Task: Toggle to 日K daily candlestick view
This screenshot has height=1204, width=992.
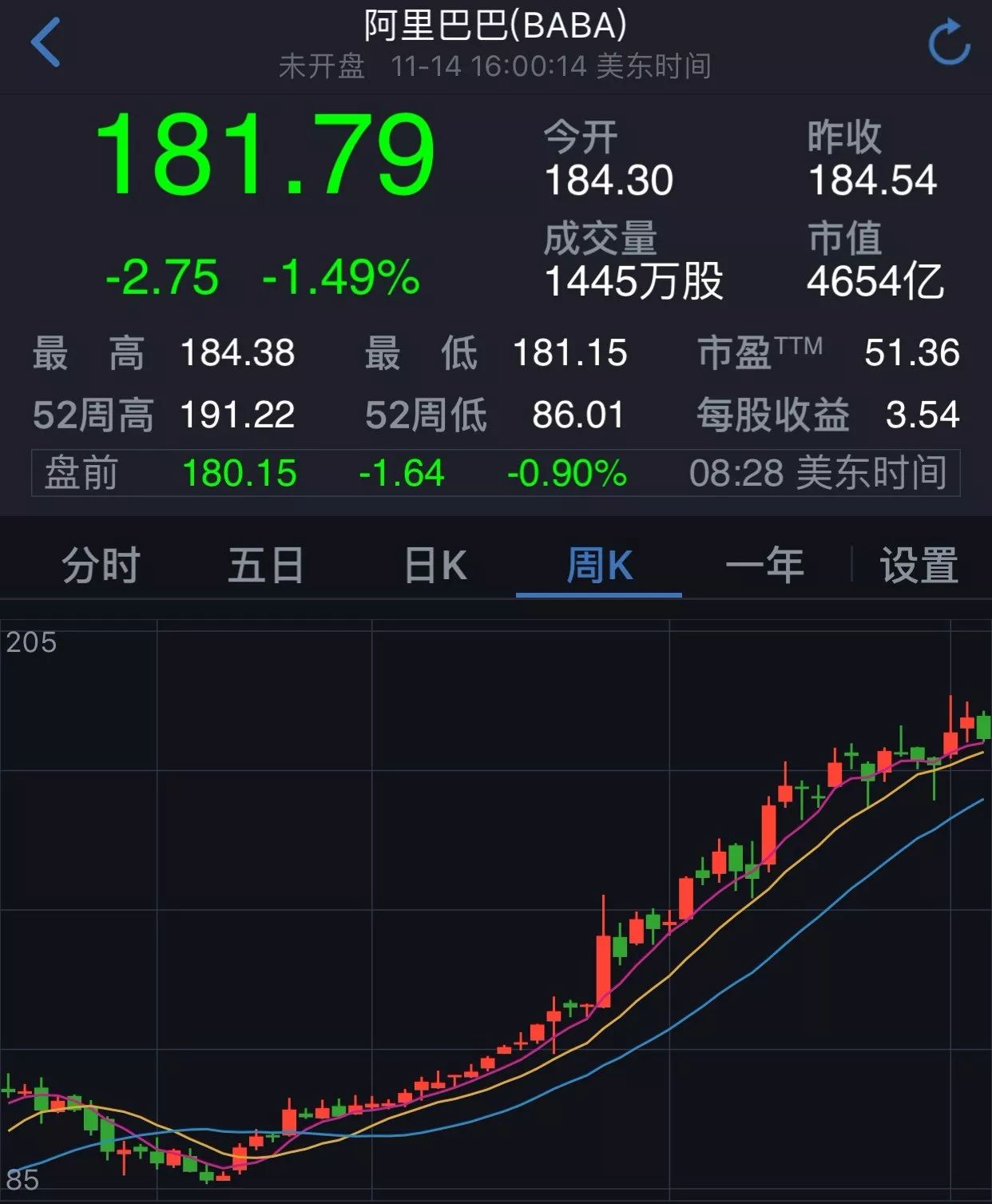Action: [434, 565]
